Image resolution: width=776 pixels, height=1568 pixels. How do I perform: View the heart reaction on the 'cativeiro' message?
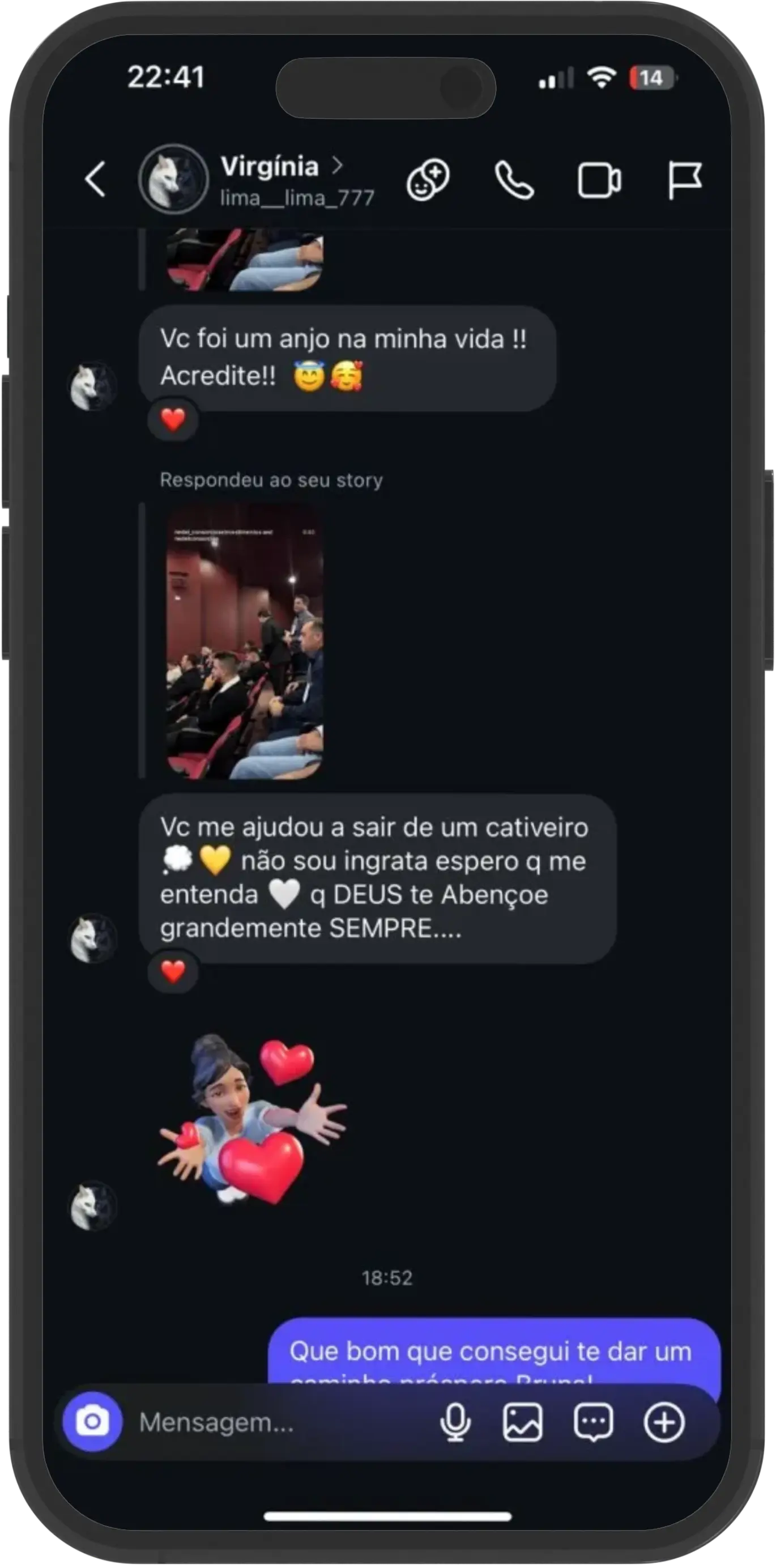pos(173,971)
